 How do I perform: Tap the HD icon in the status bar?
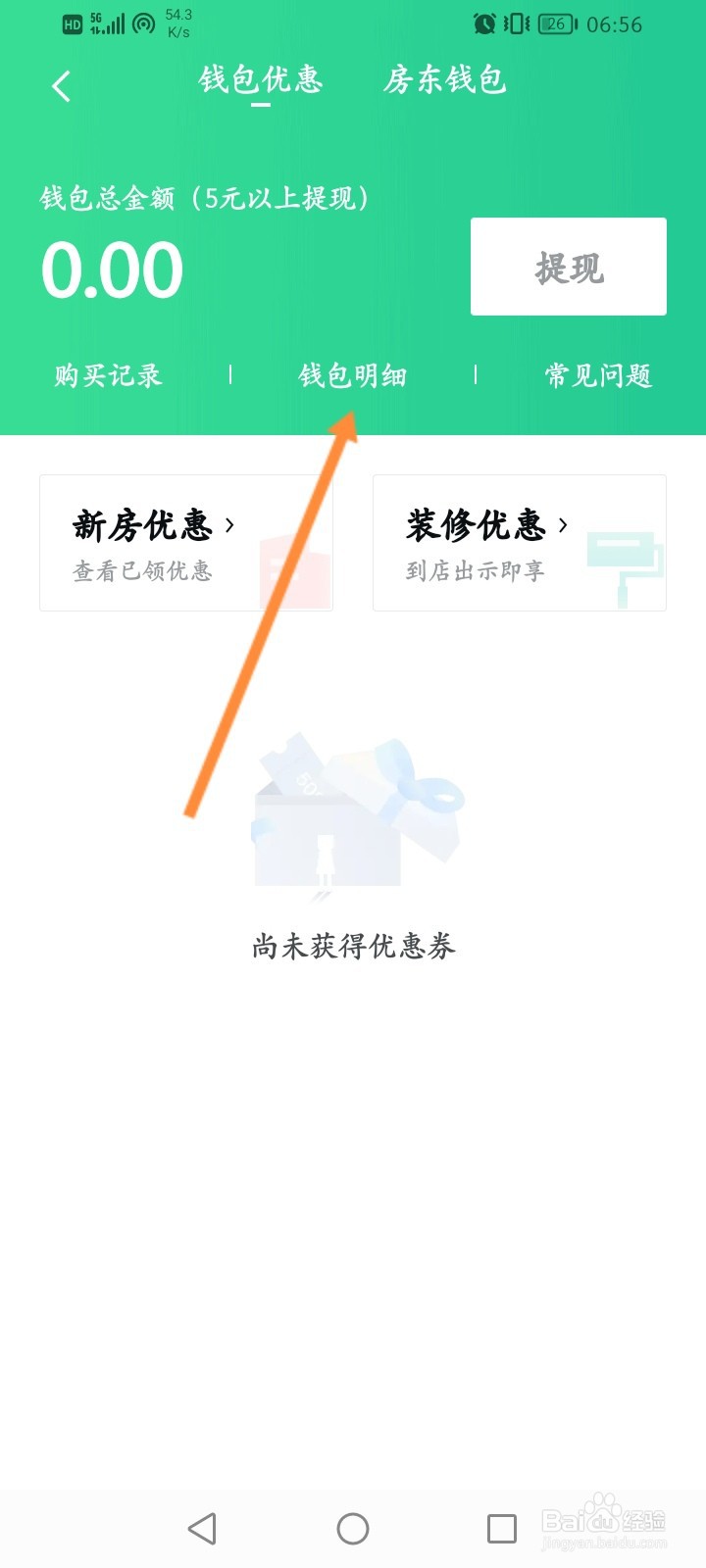(72, 22)
